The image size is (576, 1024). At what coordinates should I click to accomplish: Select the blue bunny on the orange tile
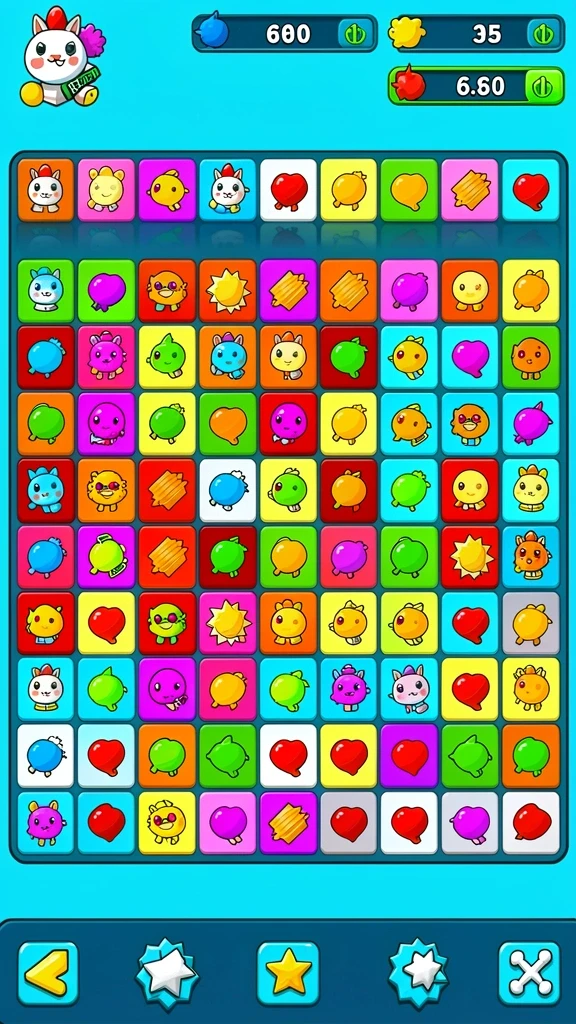[x=227, y=357]
